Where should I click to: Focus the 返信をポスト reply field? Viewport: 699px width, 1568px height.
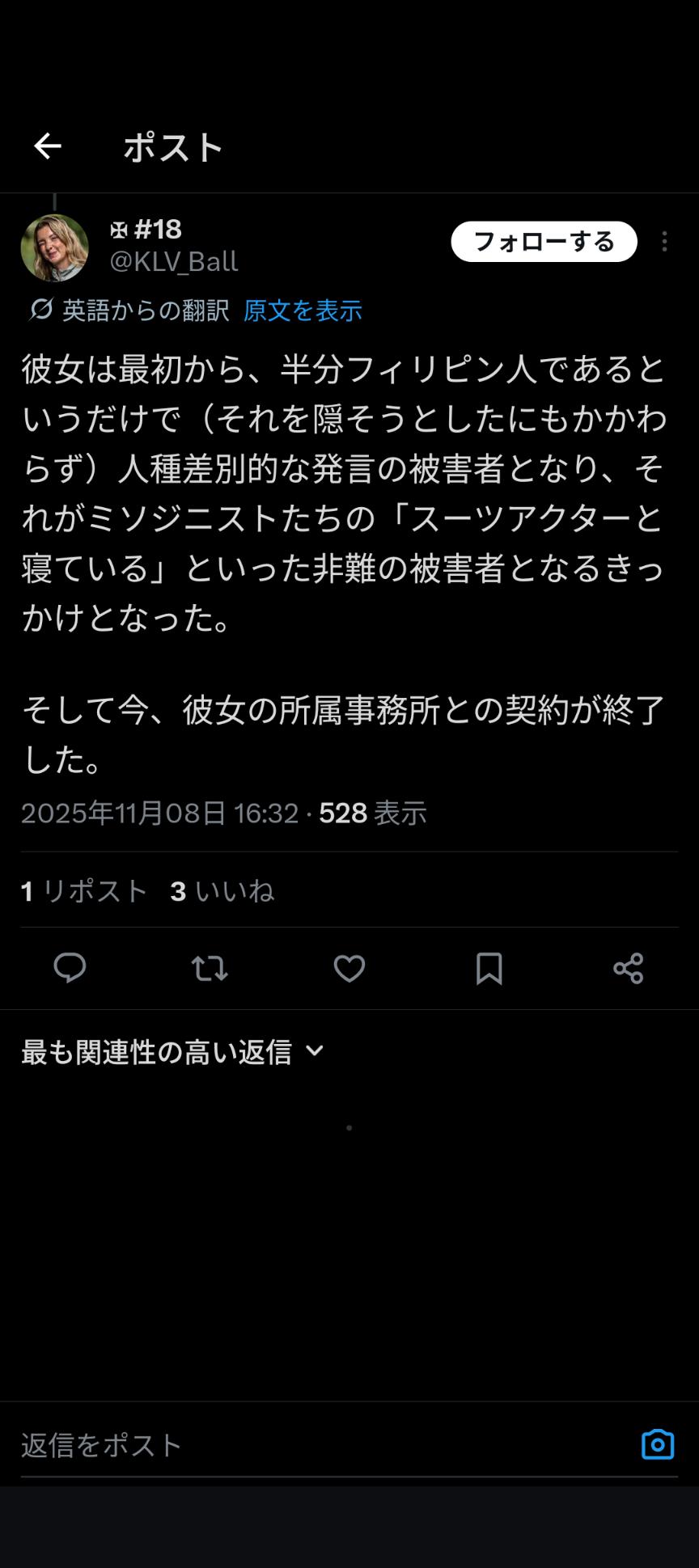[x=324, y=1445]
